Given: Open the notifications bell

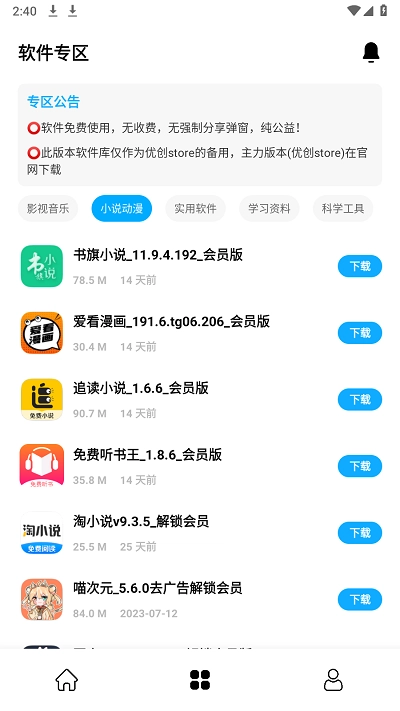Looking at the screenshot, I should 371,52.
